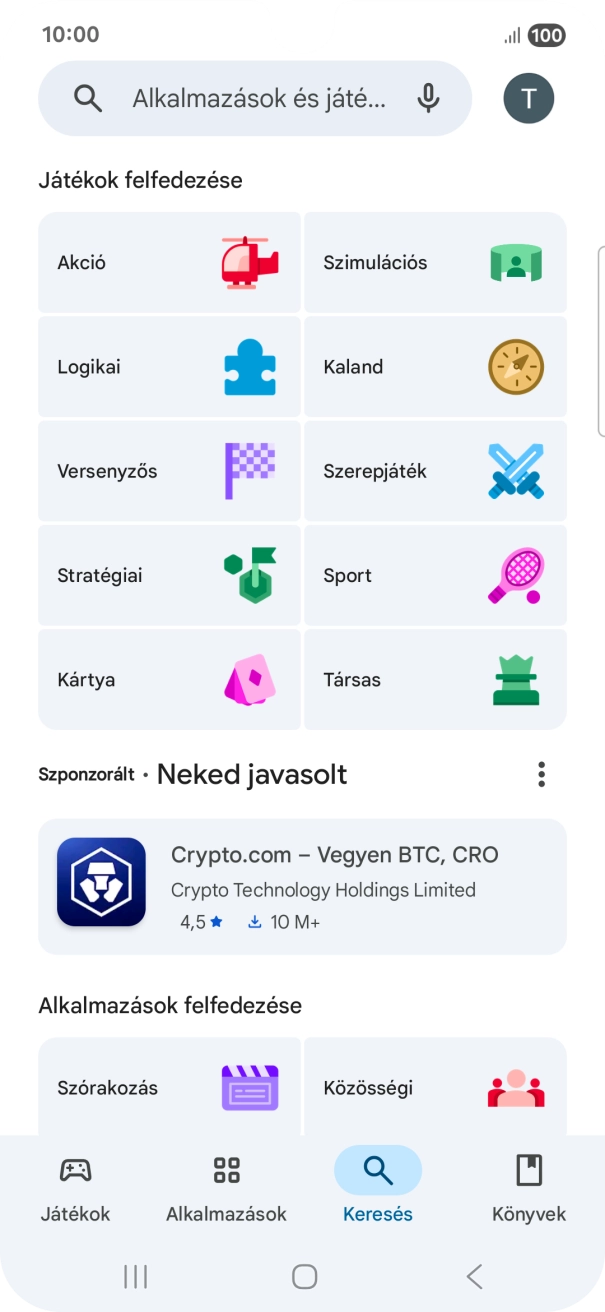Open the Szimulációs games category
This screenshot has width=605, height=1312.
coord(435,263)
